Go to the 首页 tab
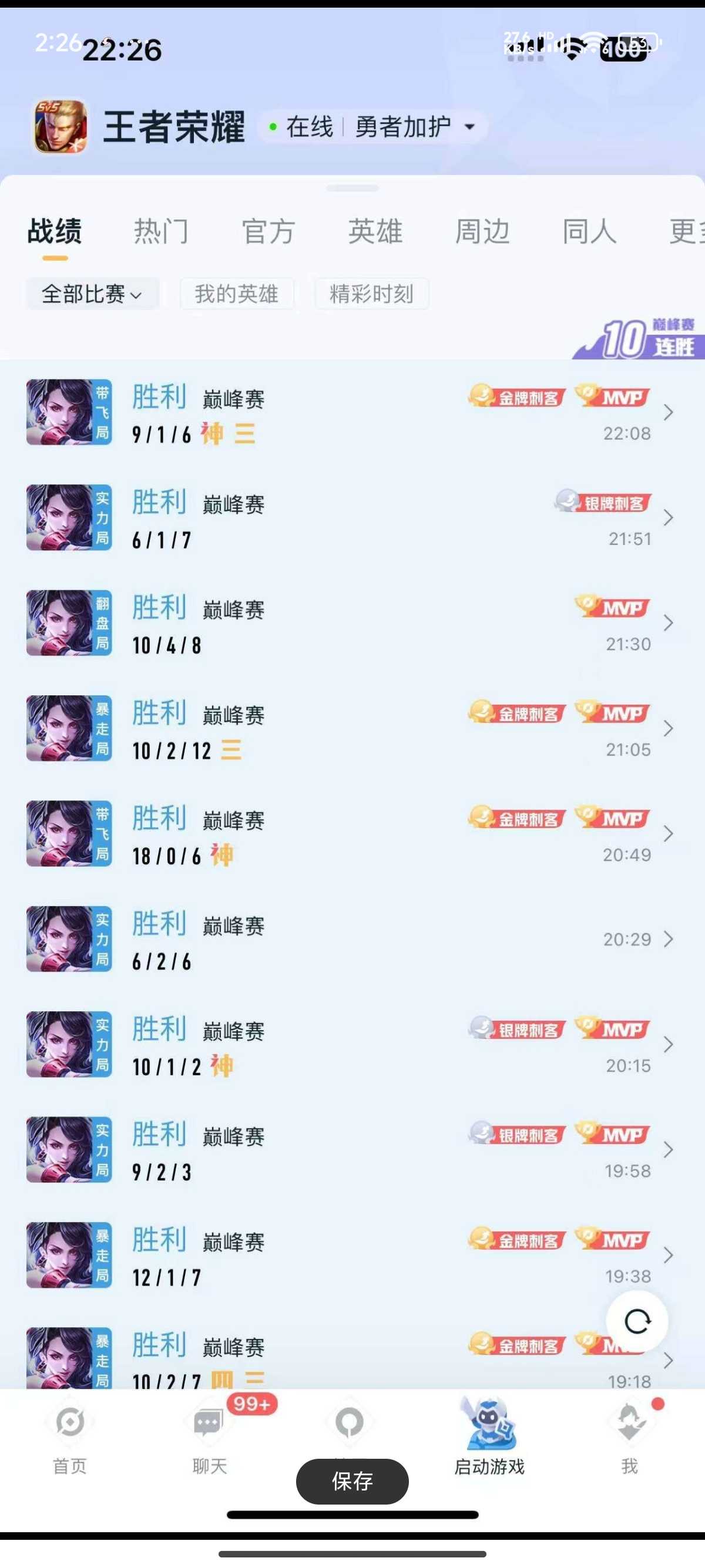This screenshot has height=1568, width=705. tap(70, 1437)
